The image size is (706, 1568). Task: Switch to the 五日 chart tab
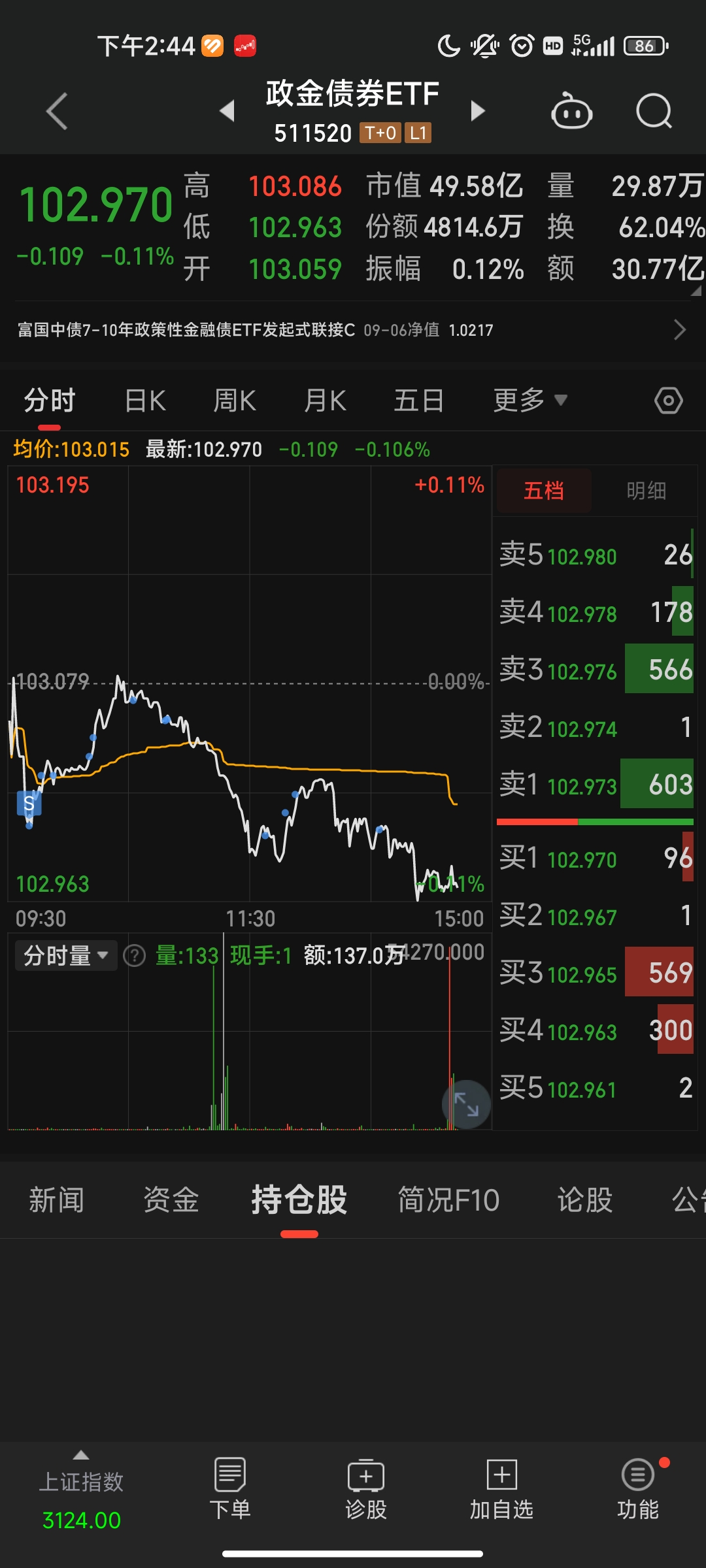coord(418,400)
